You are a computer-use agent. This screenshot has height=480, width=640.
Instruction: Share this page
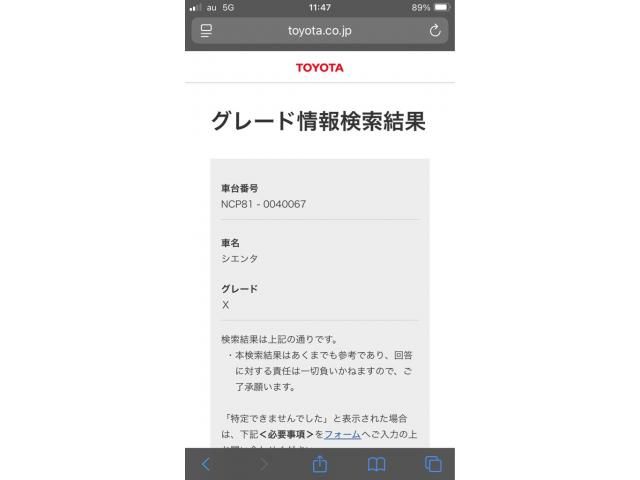pyautogui.click(x=320, y=464)
